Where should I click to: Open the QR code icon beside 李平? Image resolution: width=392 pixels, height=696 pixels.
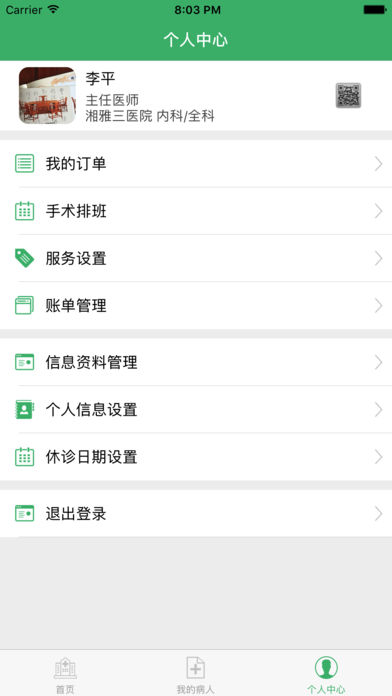[x=348, y=95]
